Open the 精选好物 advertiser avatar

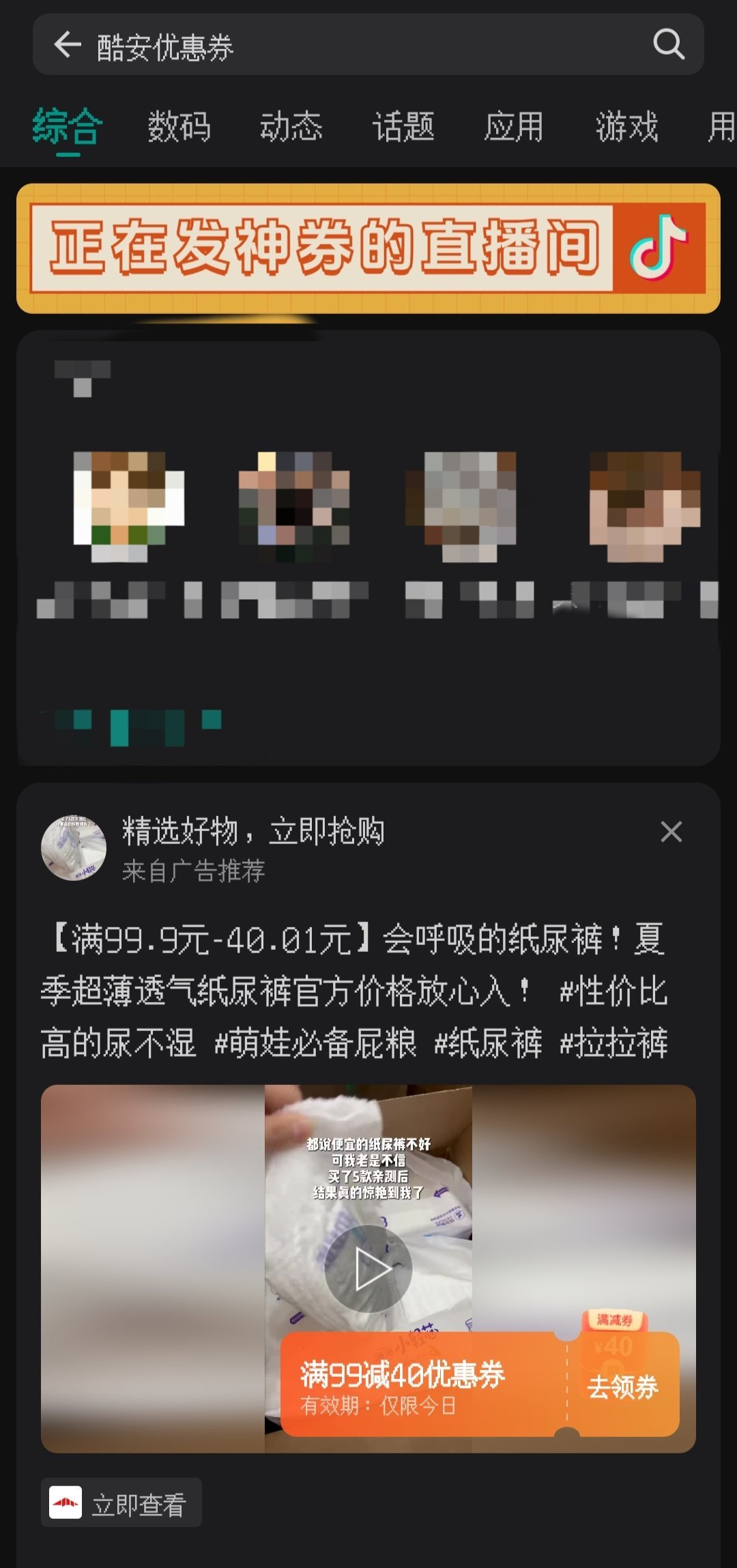click(74, 848)
